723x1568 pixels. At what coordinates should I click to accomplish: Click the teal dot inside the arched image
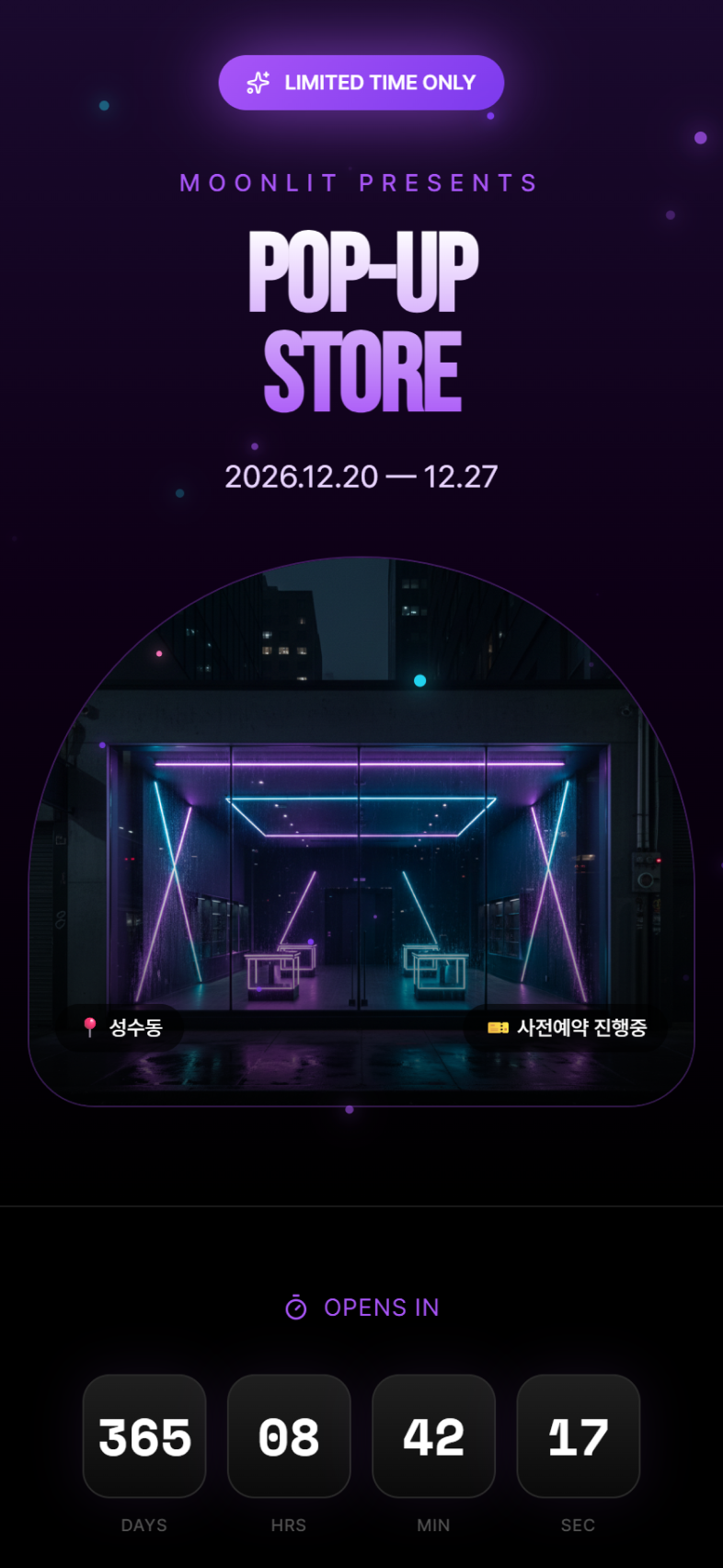coord(421,681)
